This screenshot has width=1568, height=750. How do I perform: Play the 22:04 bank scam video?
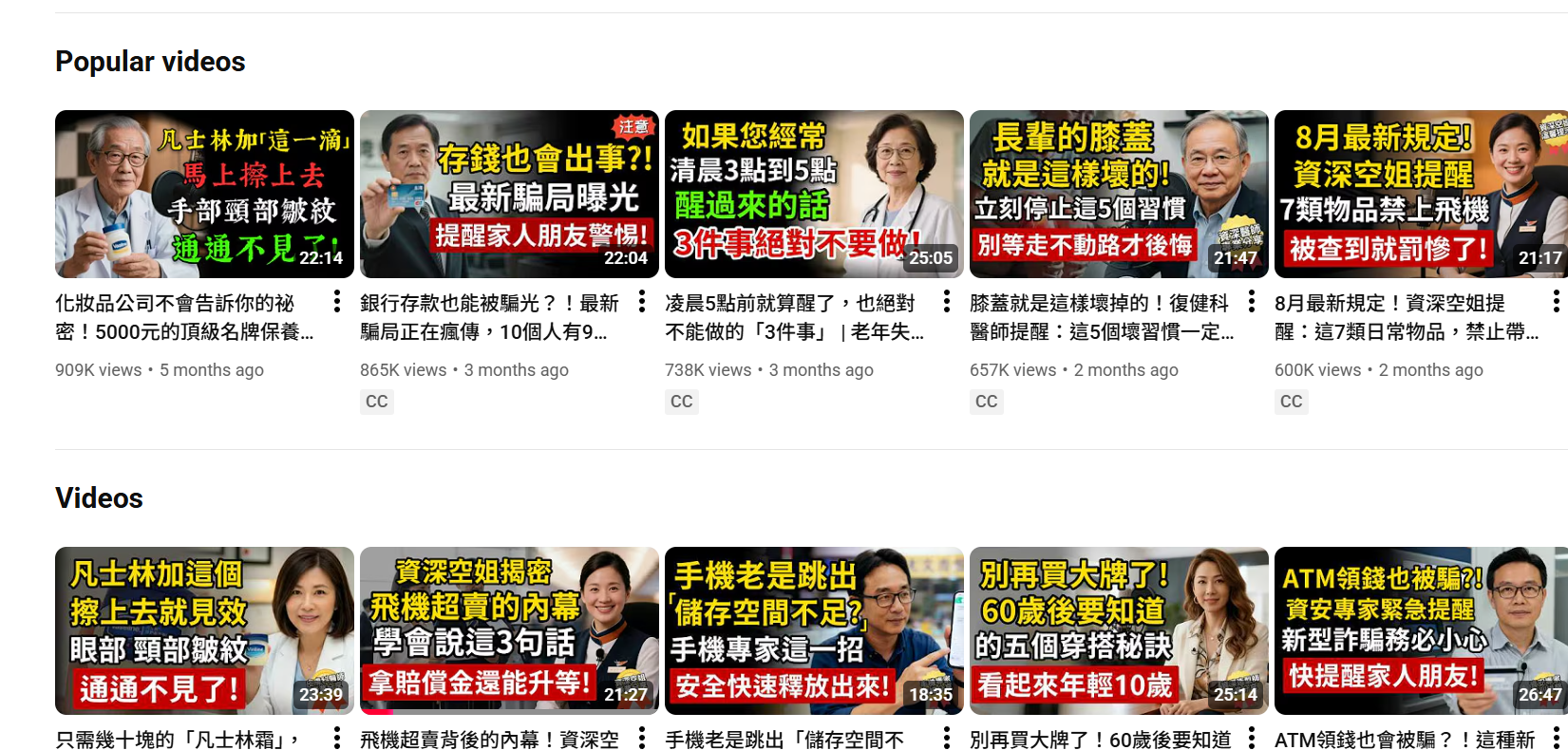(509, 194)
